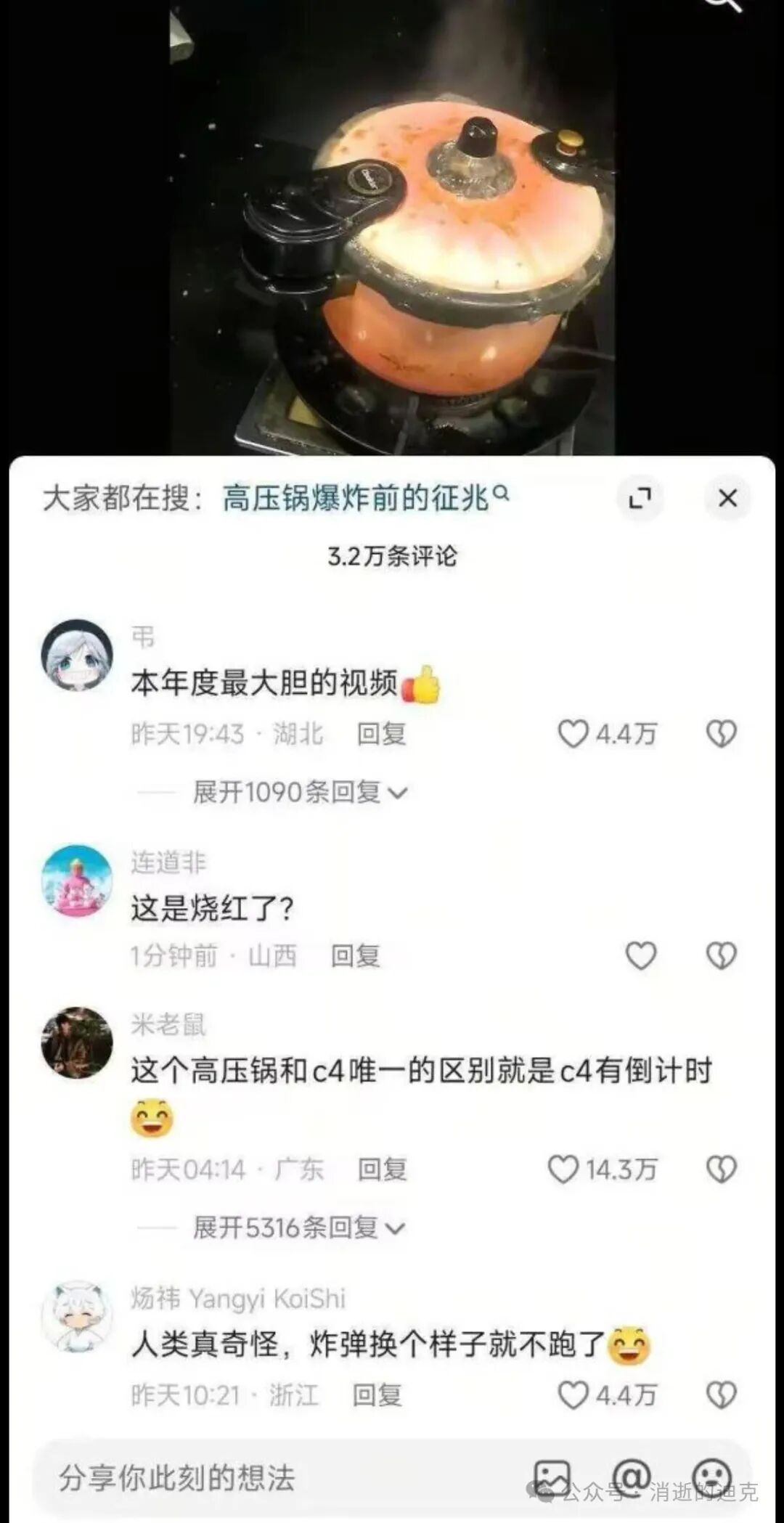The image size is (784, 1523).
Task: Reply to the 人类真奇怪 comment
Action: click(x=377, y=1395)
